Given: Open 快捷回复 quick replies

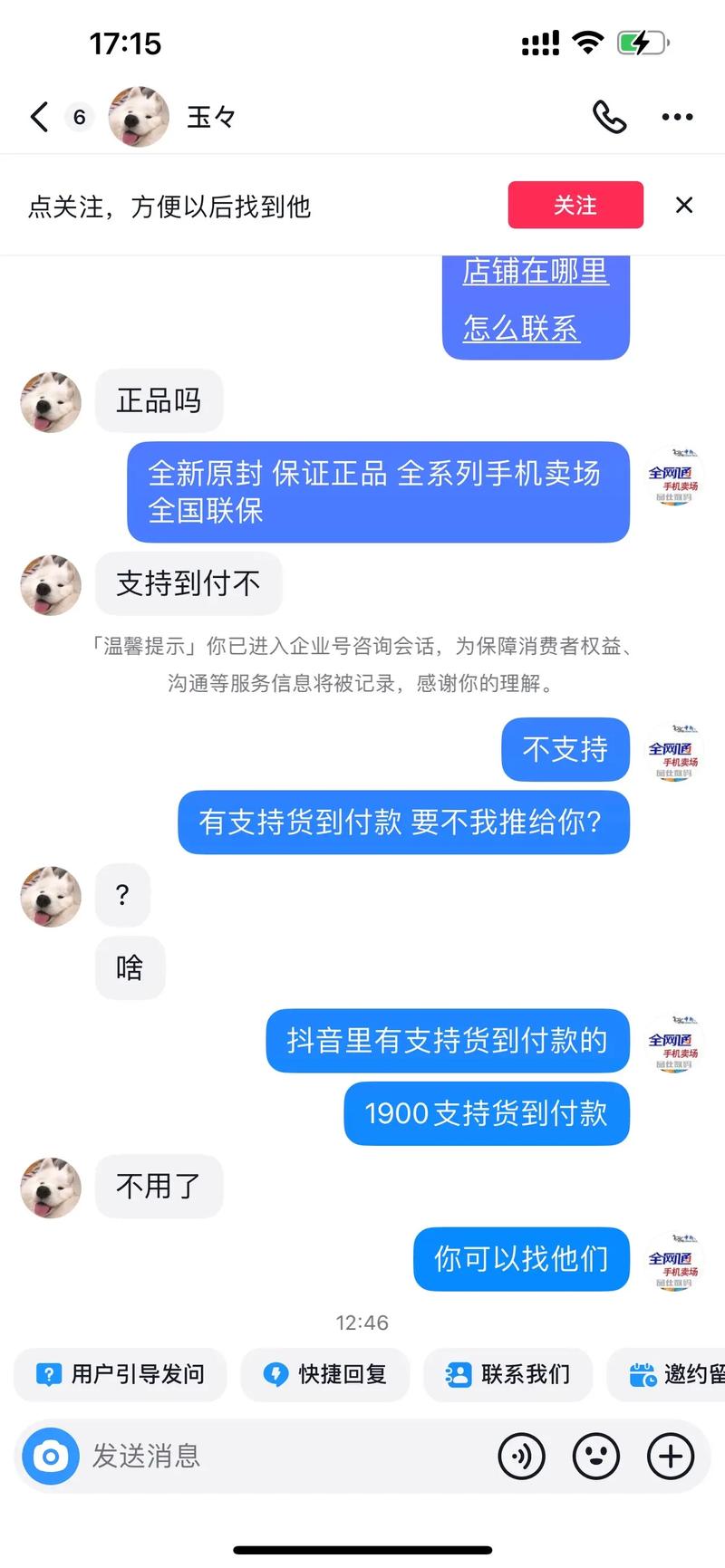Looking at the screenshot, I should pos(325,1374).
